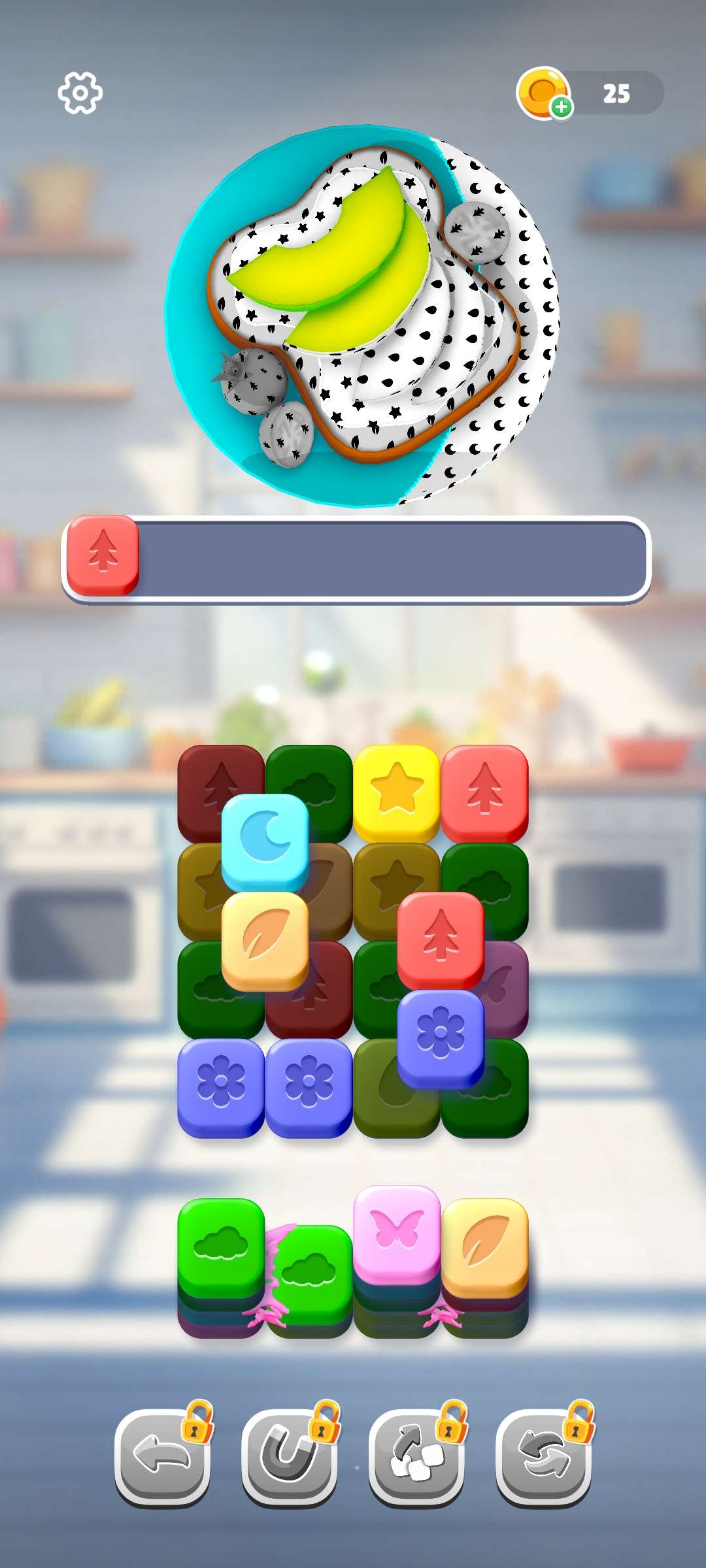Open the settings gear
Image resolution: width=706 pixels, height=1568 pixels.
[x=80, y=93]
